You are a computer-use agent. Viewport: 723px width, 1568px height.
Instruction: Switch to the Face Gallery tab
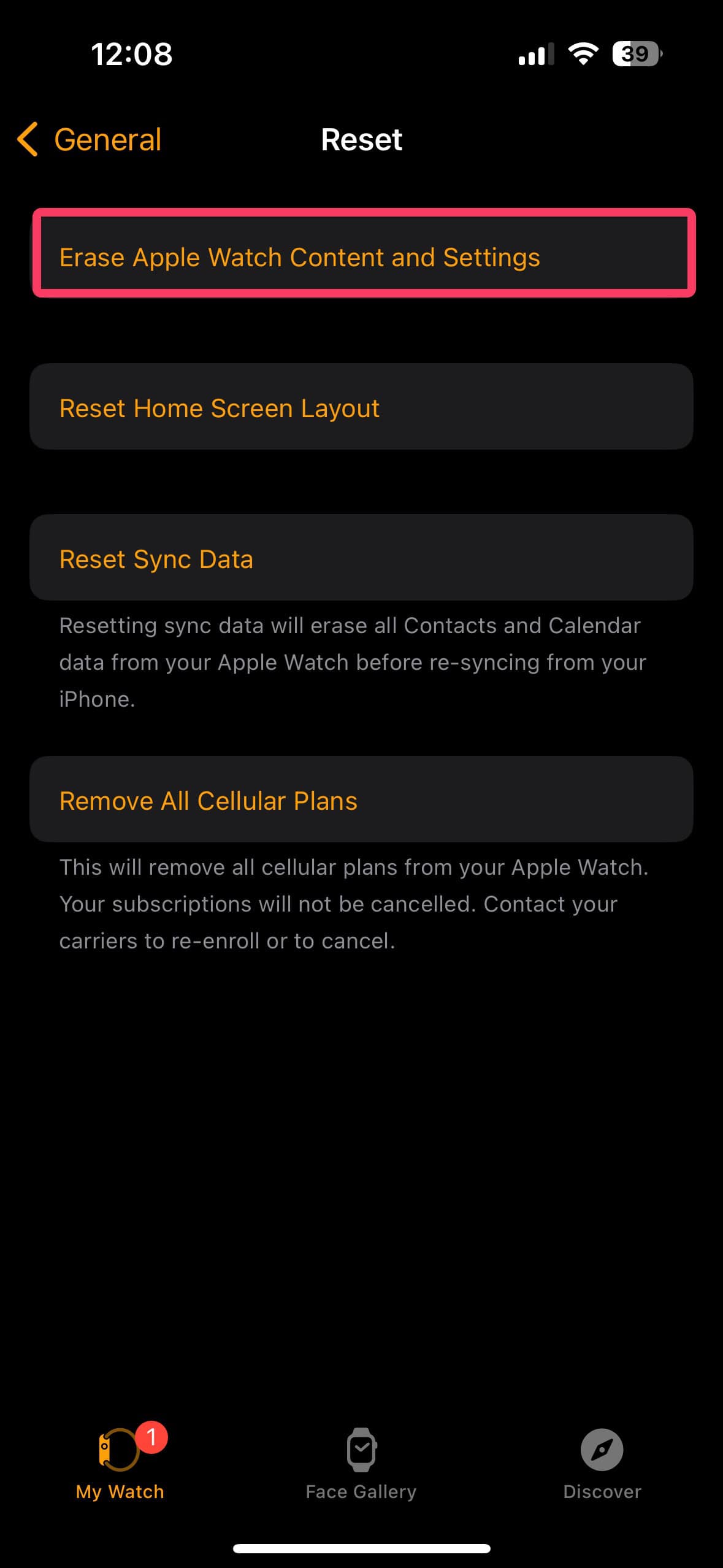pyautogui.click(x=361, y=1462)
